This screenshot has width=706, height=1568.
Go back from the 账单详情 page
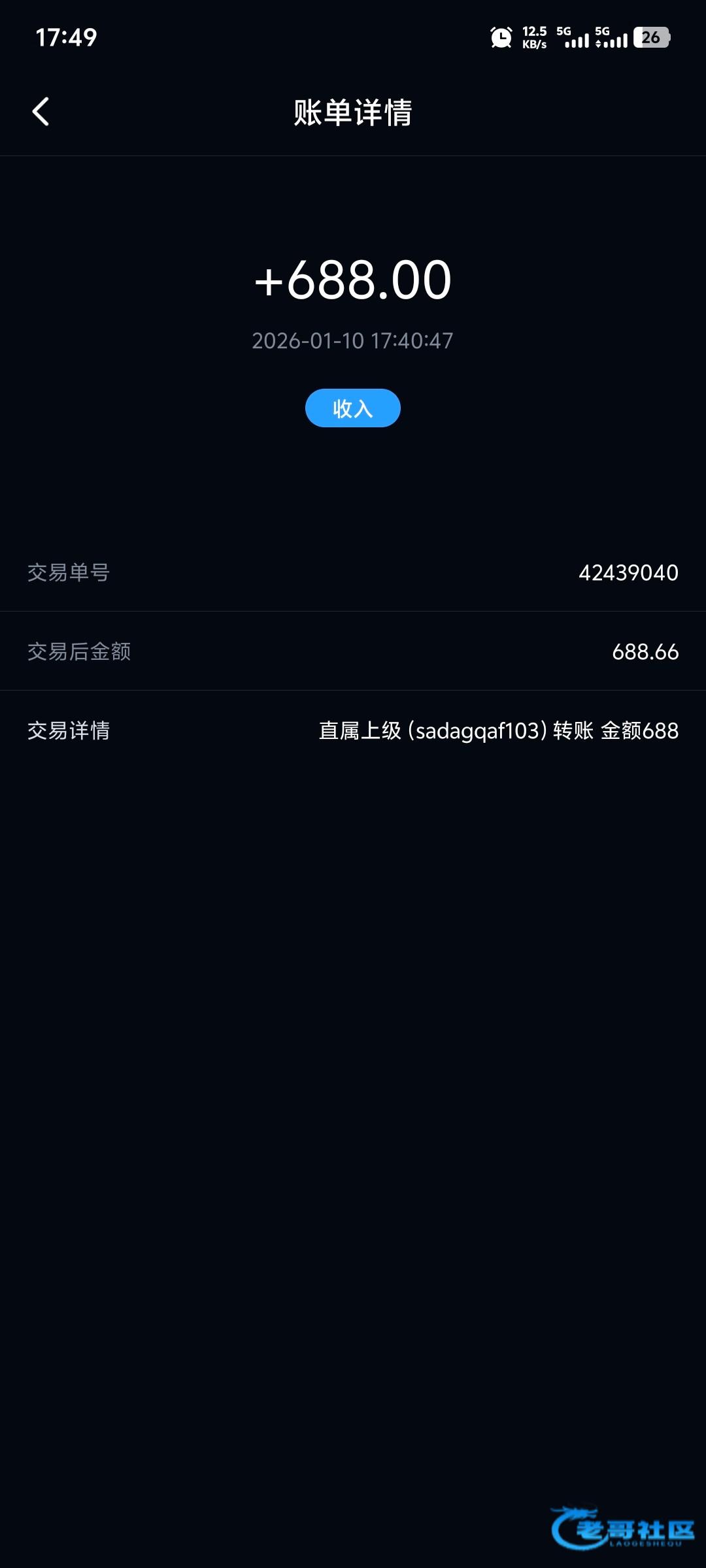click(x=41, y=112)
